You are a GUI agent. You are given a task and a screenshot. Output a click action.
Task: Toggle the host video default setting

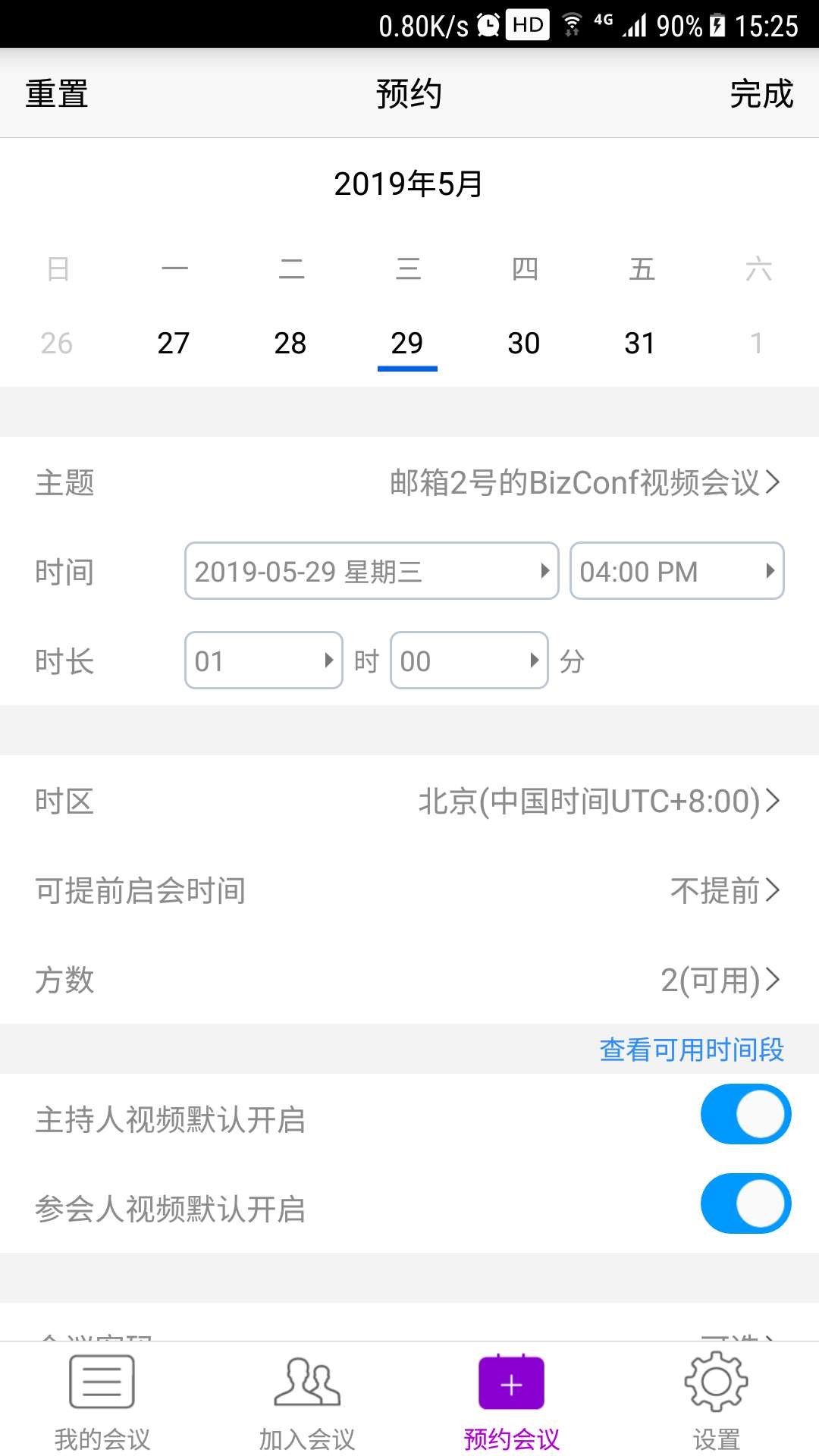tap(745, 1114)
